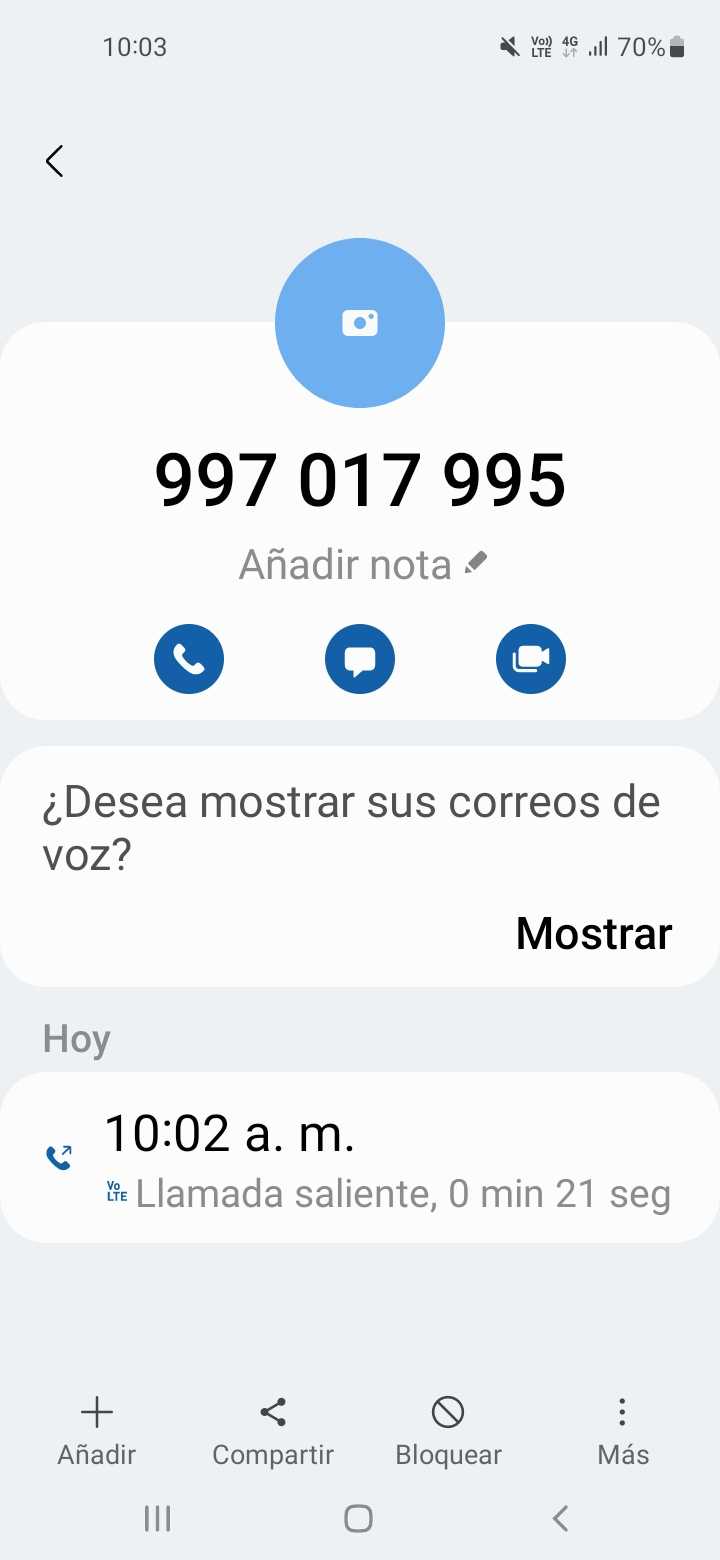The image size is (720, 1560).
Task: Call 997 017 995 with phone icon
Action: [189, 659]
